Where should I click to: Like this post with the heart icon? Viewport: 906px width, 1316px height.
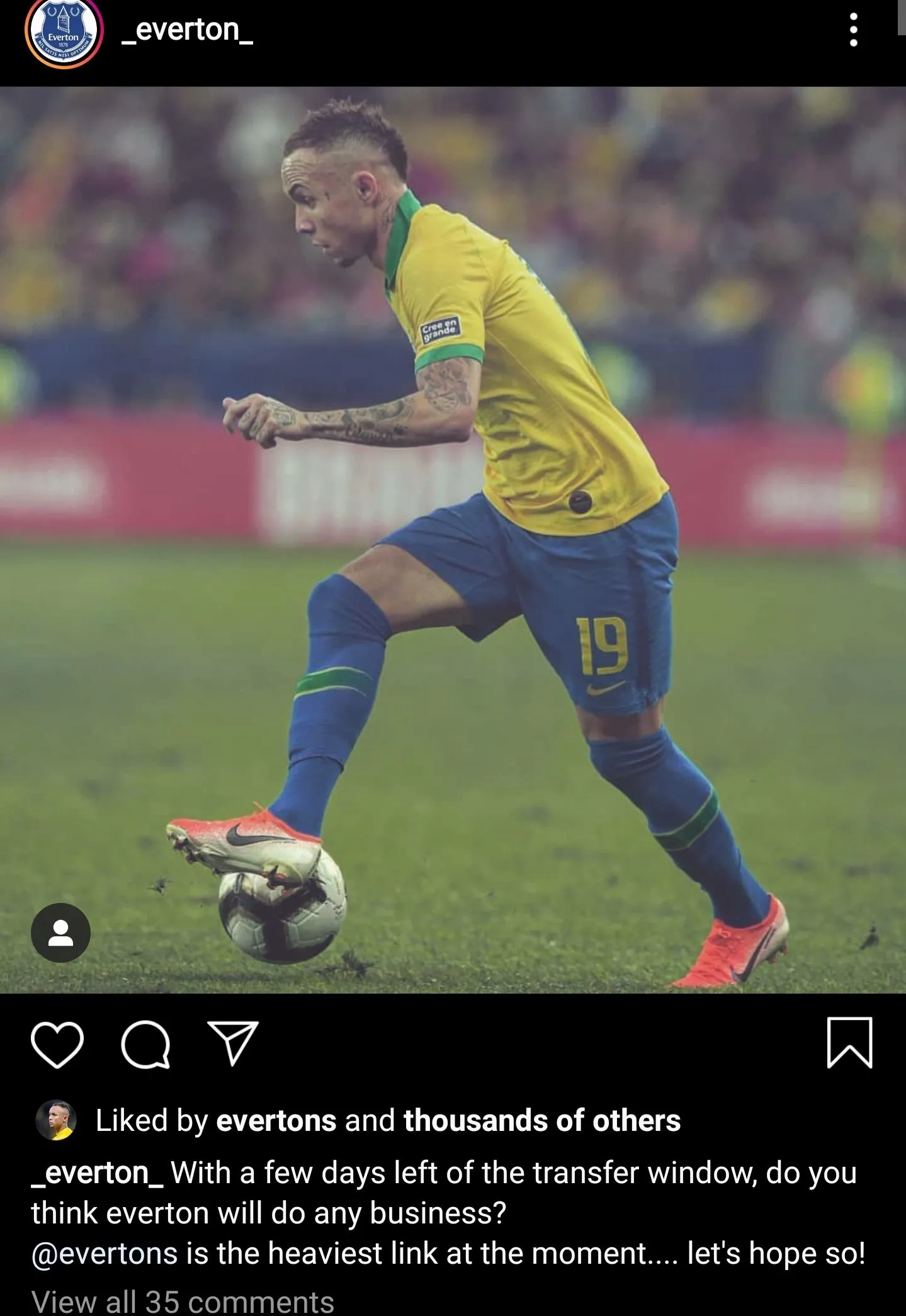tap(57, 1045)
